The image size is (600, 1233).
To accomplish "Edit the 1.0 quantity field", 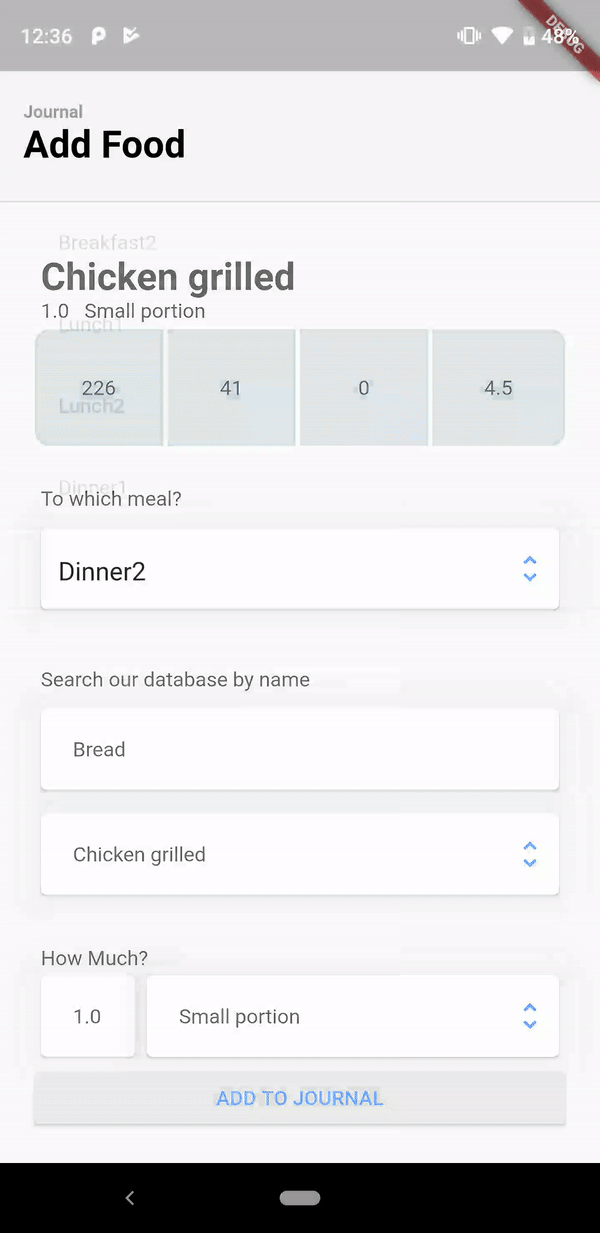I will 88,1017.
